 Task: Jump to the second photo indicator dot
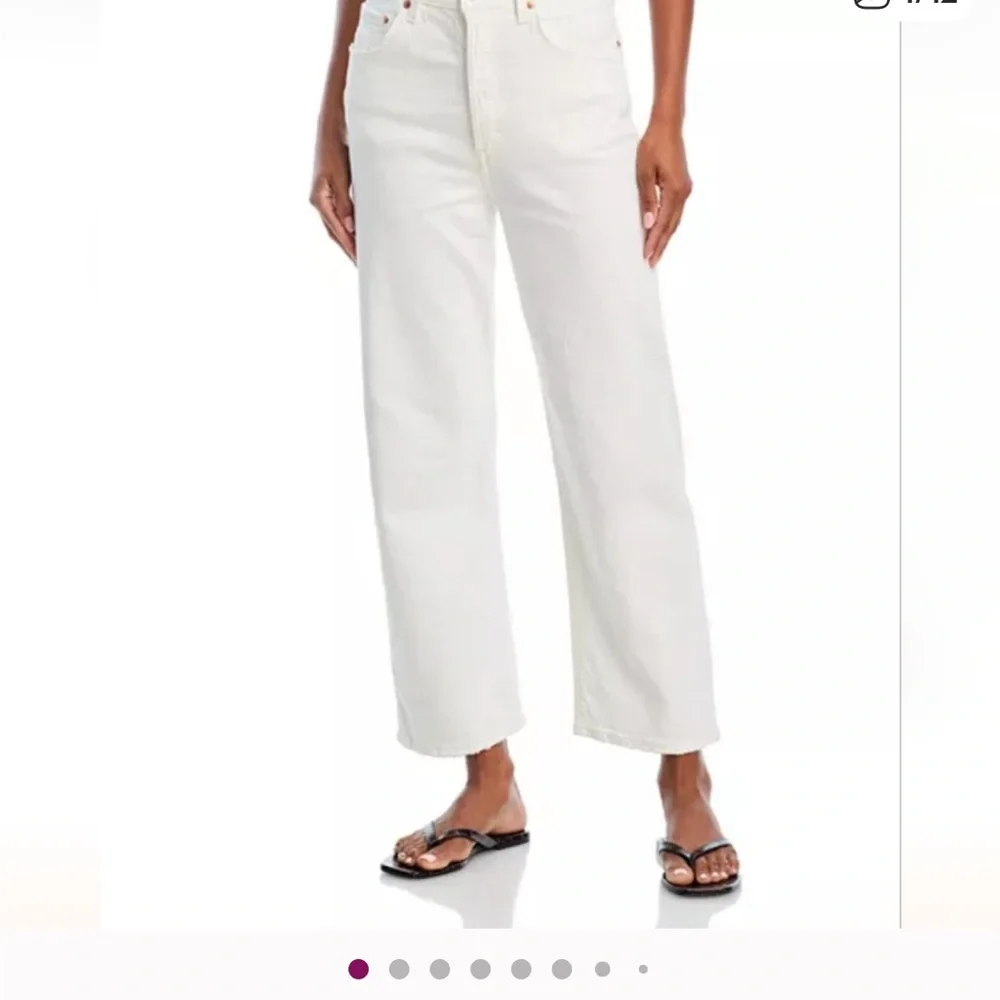coord(399,969)
